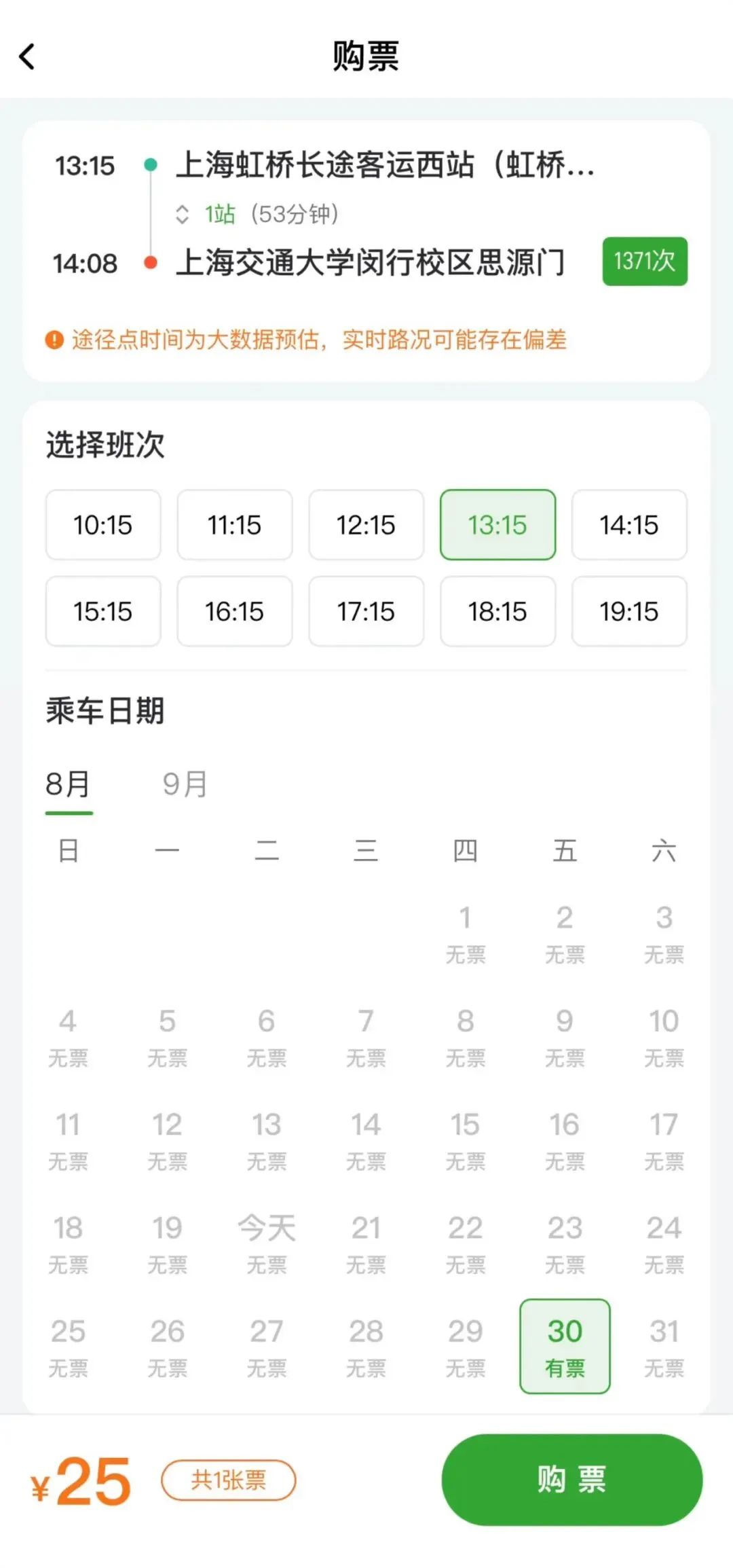Select the 18:15 departure time

(498, 611)
